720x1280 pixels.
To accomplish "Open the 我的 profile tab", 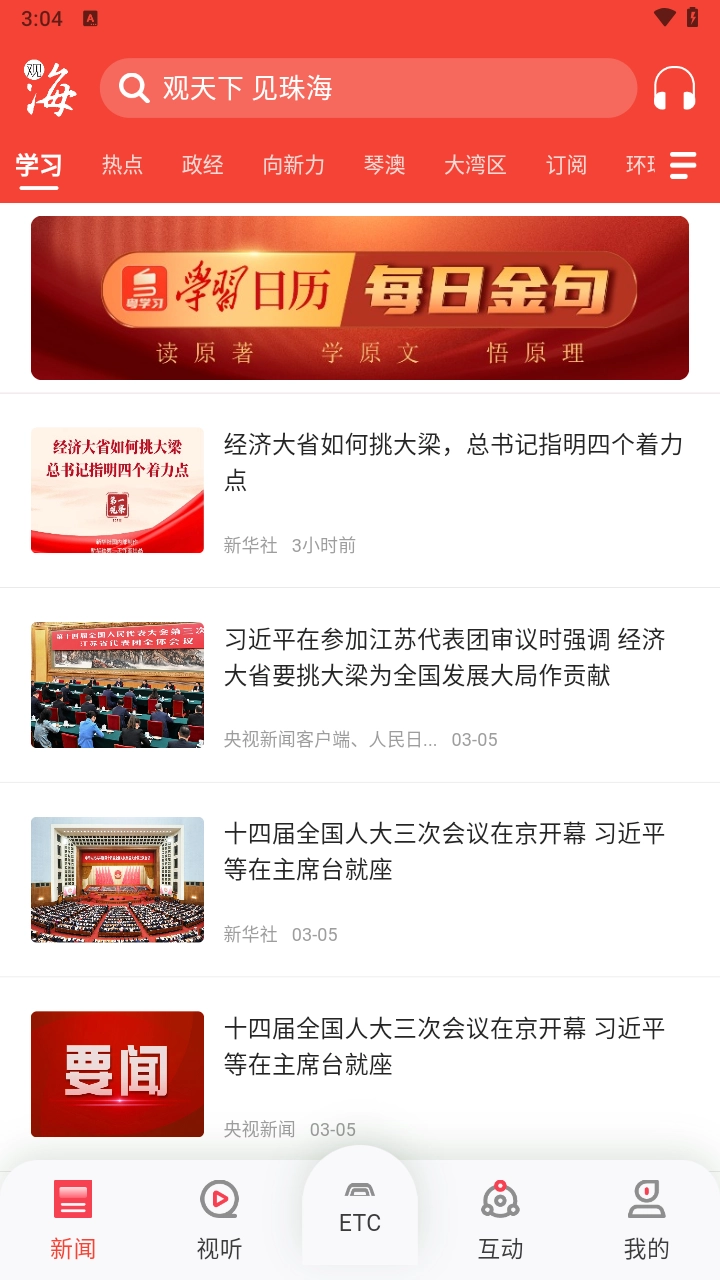I will 646,1220.
